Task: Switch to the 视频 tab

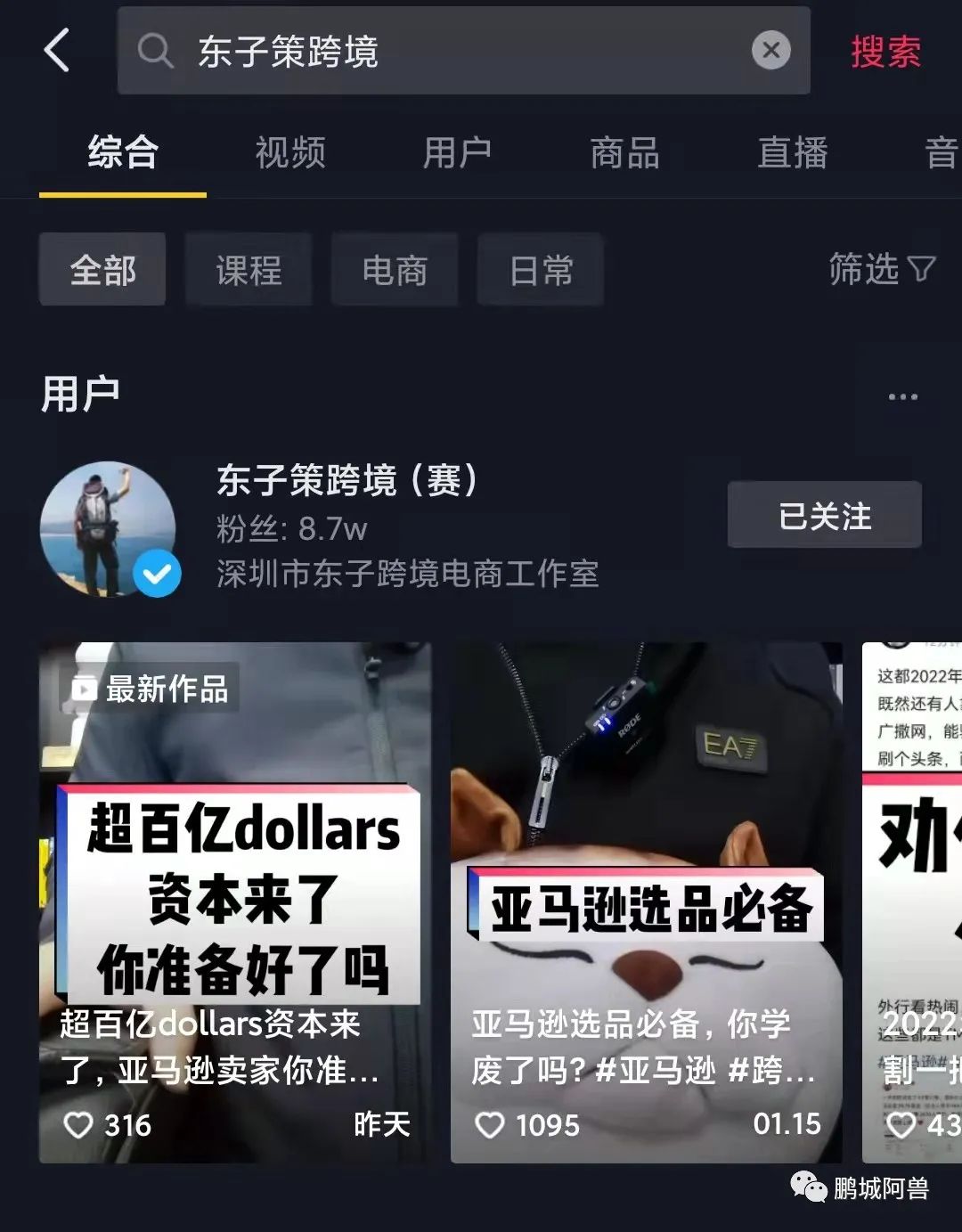Action: coord(290,152)
